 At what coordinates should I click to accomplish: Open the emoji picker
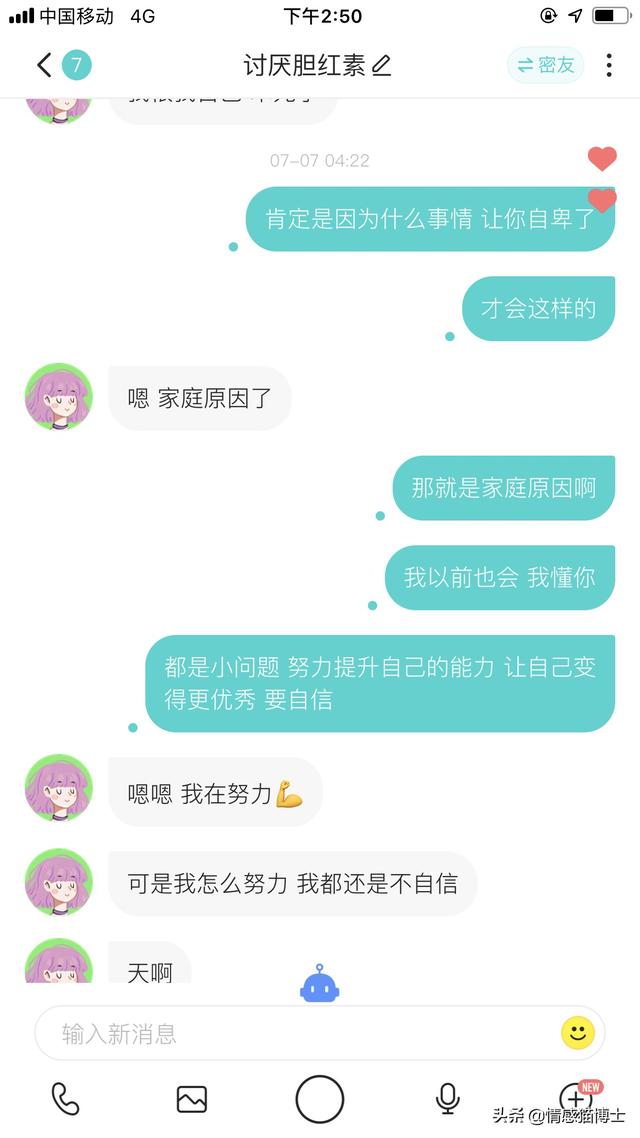click(578, 1033)
